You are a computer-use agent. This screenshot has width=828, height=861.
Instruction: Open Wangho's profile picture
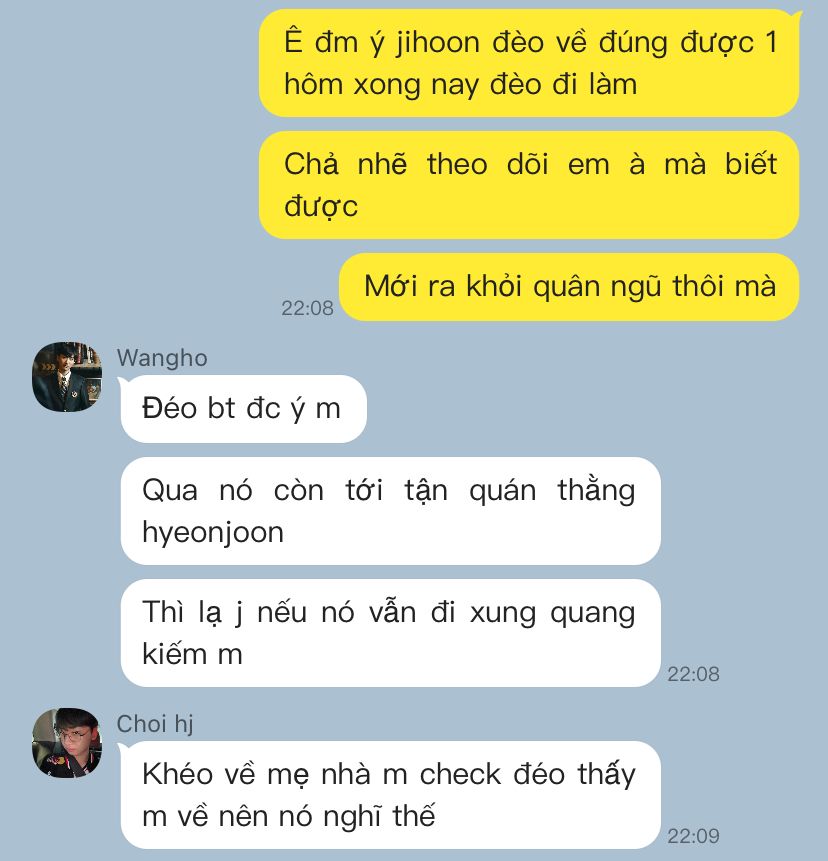tap(67, 377)
